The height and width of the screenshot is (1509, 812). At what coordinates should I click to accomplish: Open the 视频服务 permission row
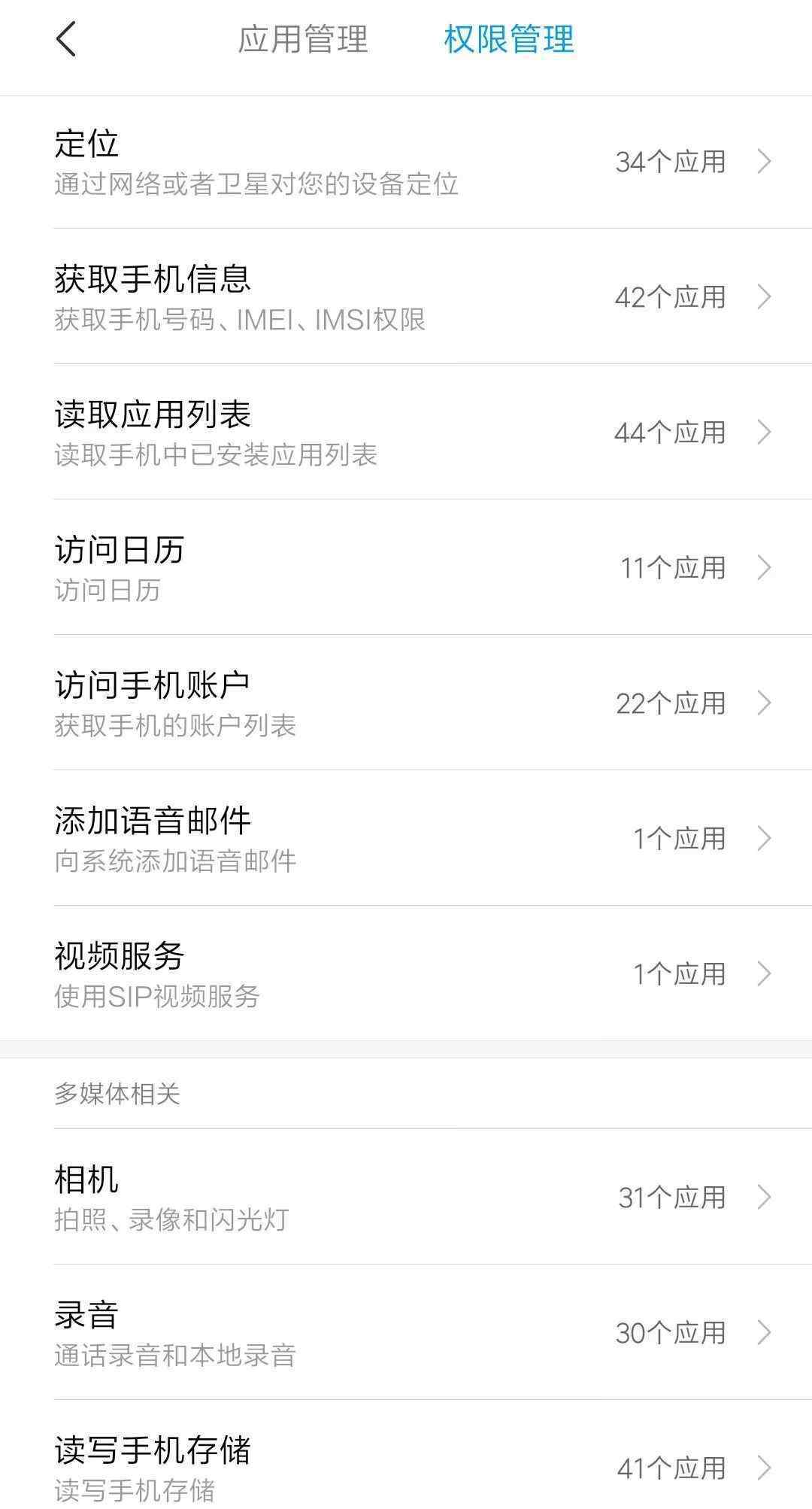tap(406, 974)
